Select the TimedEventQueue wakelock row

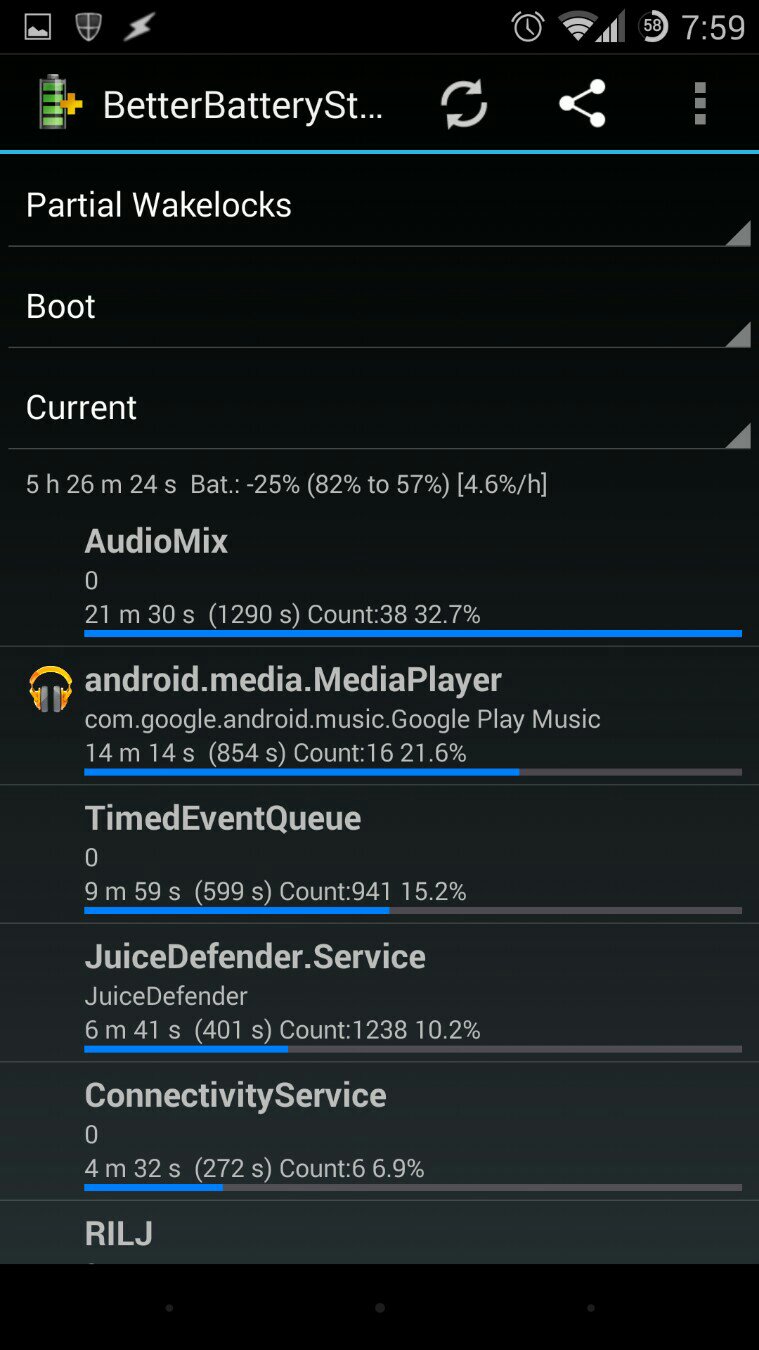(380, 854)
